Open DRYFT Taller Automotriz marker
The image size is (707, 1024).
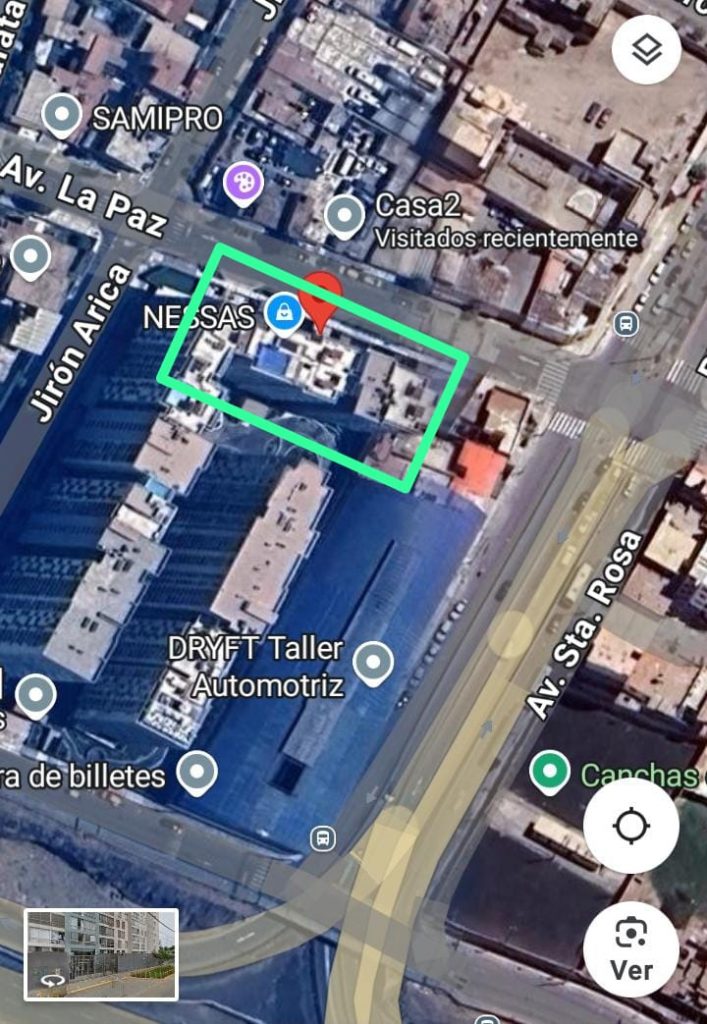(x=372, y=662)
